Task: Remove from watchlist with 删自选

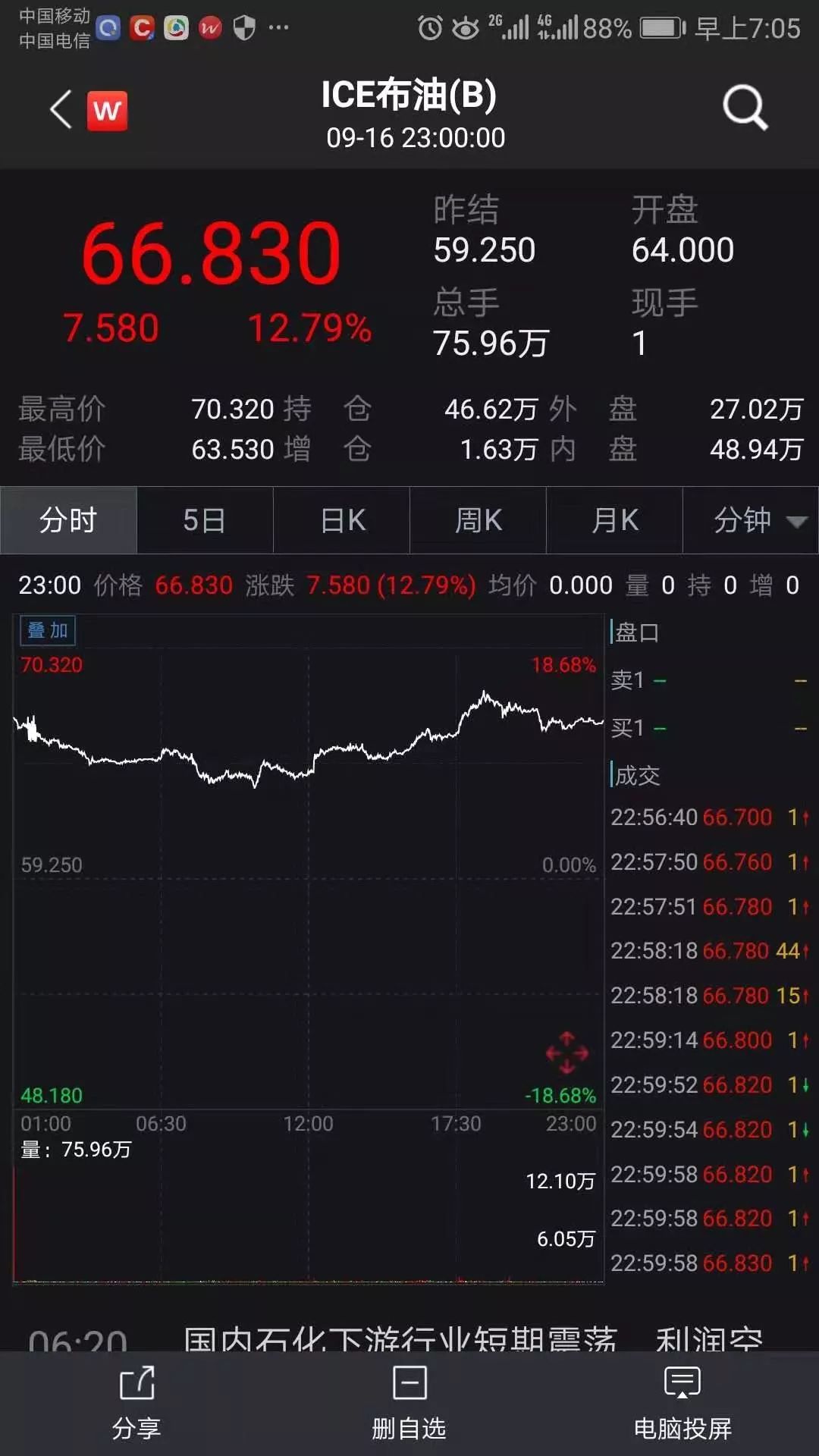Action: click(x=409, y=1403)
